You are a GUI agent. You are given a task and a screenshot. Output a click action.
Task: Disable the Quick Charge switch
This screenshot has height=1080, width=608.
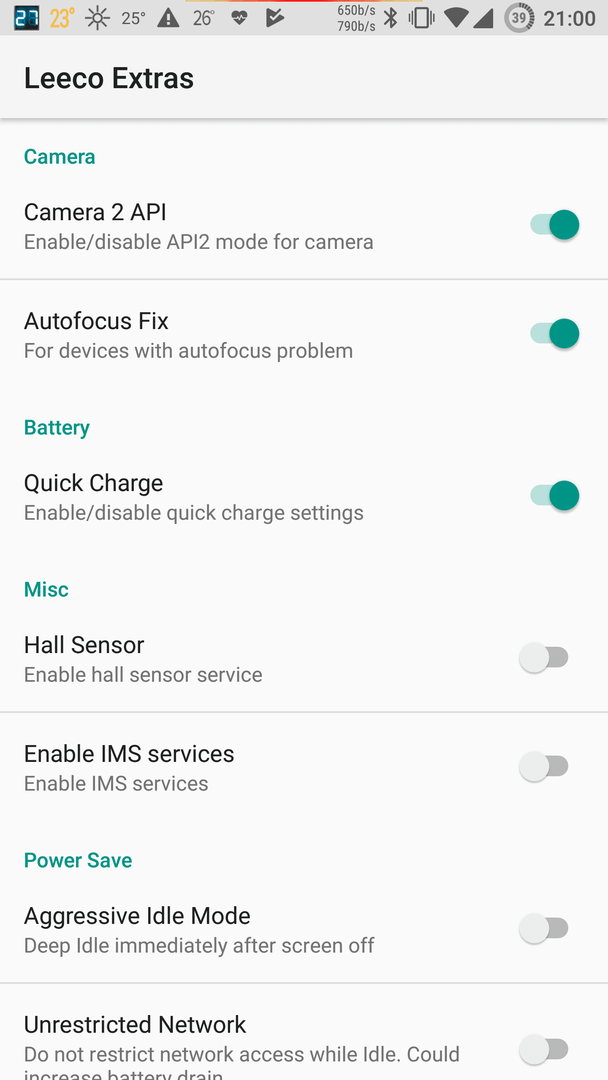(554, 496)
